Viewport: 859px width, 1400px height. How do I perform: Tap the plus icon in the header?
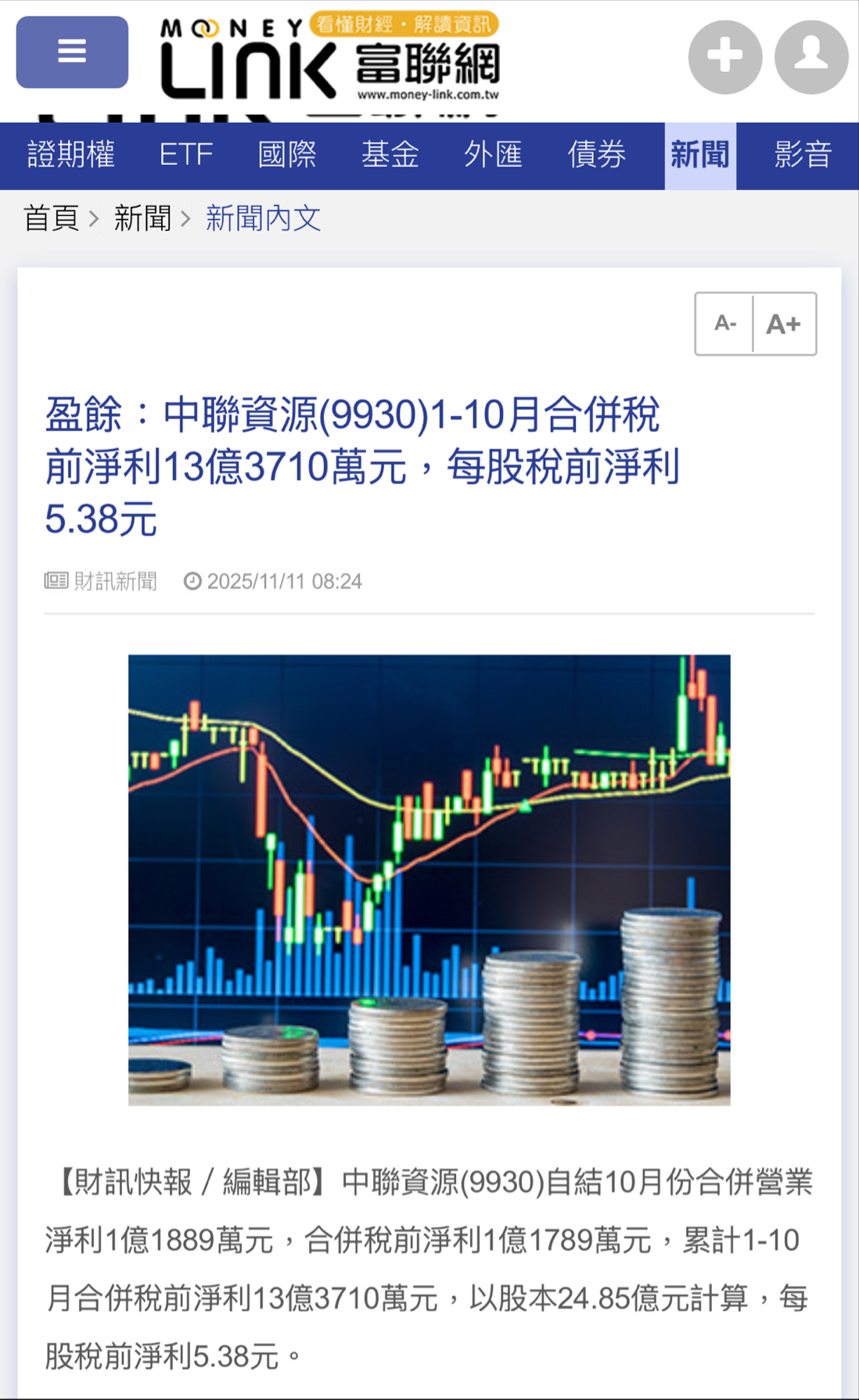724,56
